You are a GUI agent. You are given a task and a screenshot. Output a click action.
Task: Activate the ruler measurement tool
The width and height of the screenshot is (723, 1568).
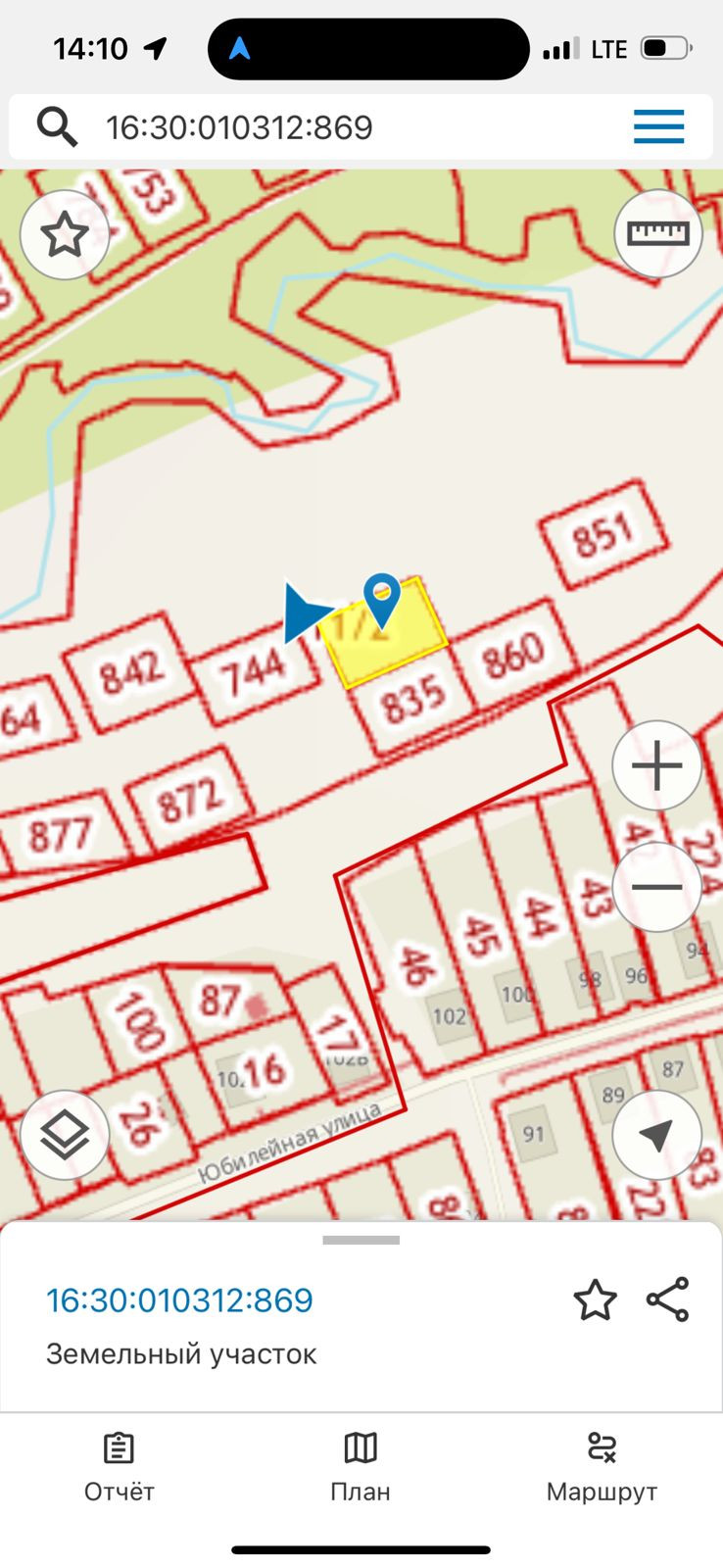coord(658,233)
